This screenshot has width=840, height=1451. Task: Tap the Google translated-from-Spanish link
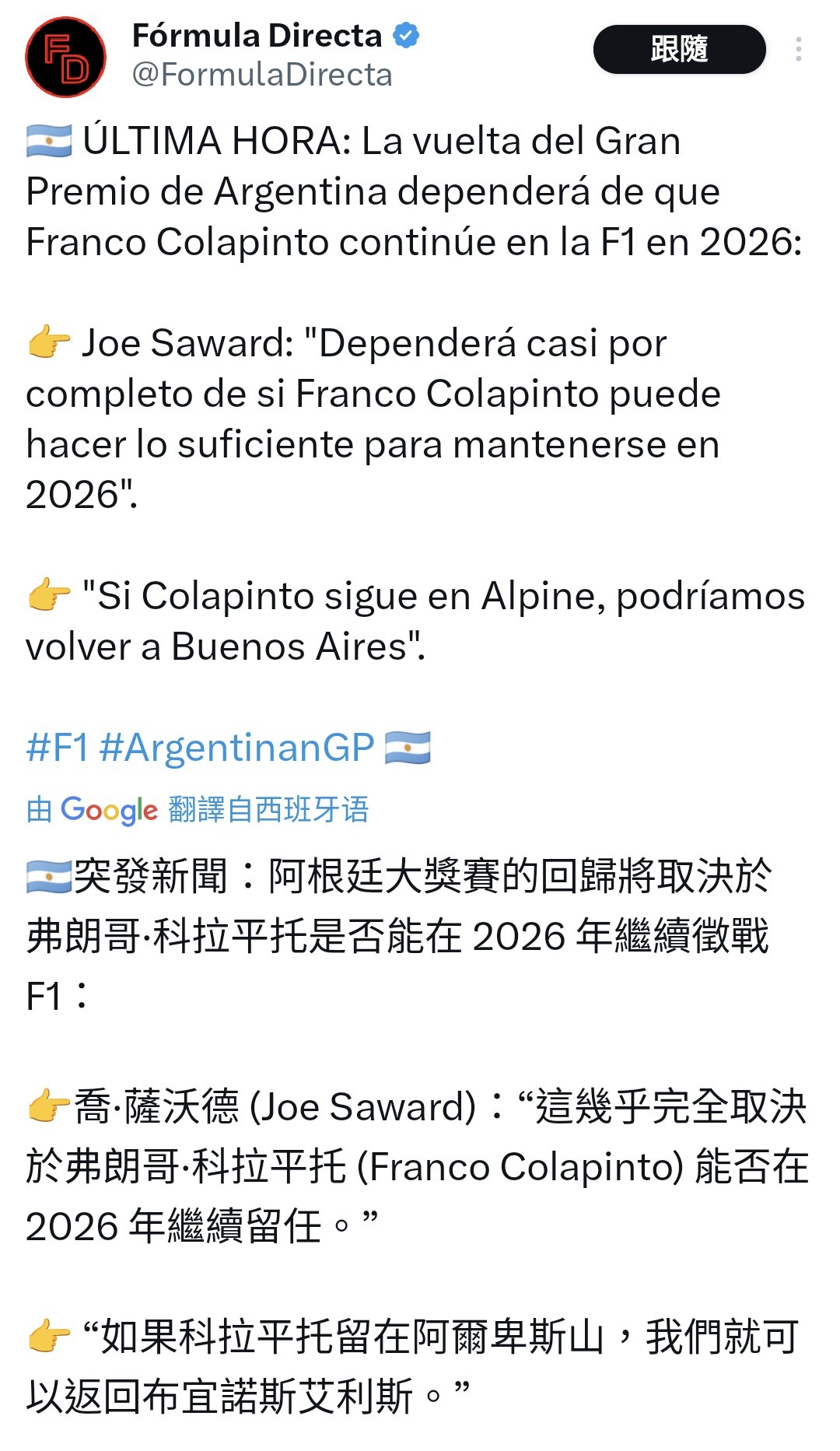point(198,810)
